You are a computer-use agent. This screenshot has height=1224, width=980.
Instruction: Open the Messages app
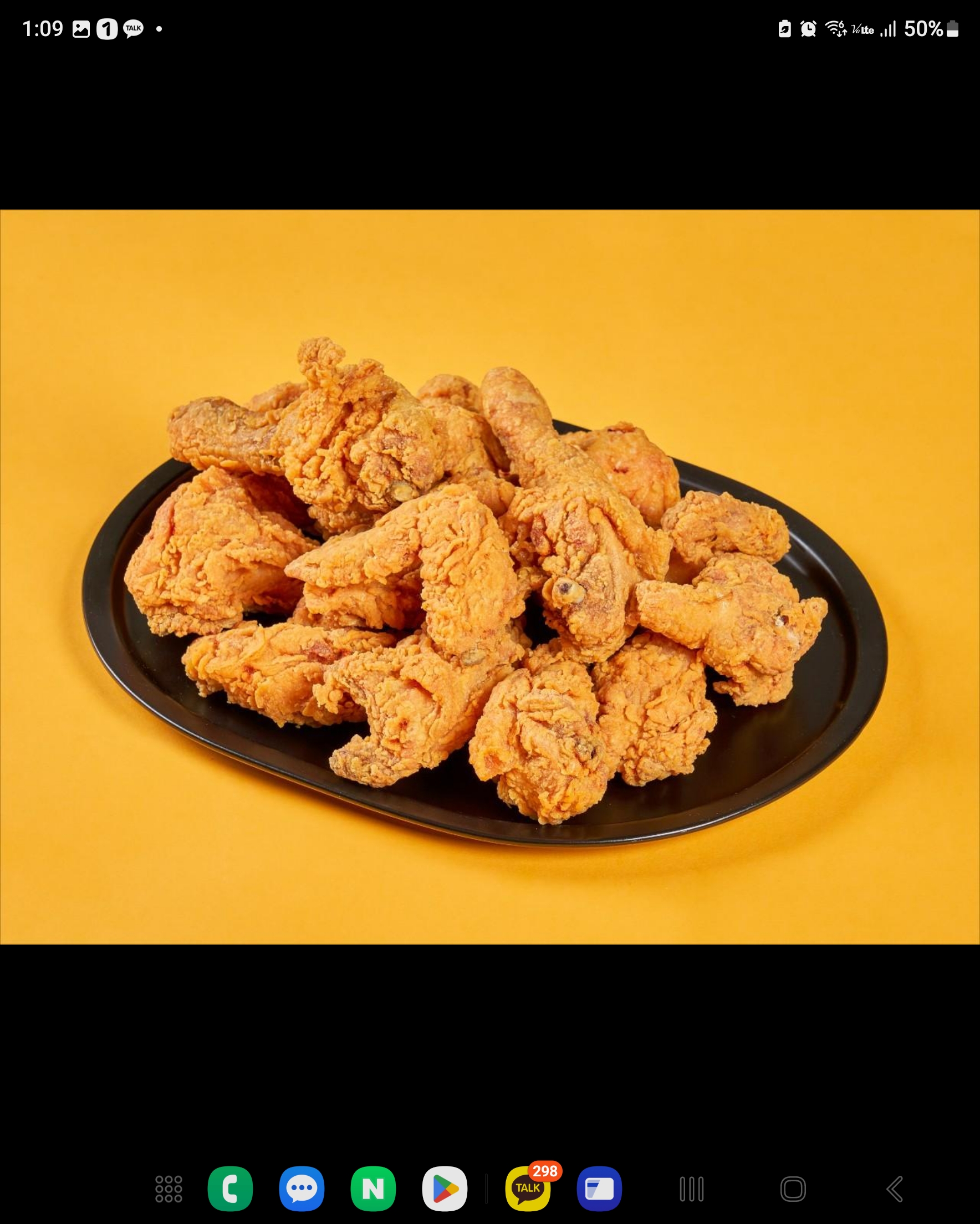click(x=302, y=1189)
